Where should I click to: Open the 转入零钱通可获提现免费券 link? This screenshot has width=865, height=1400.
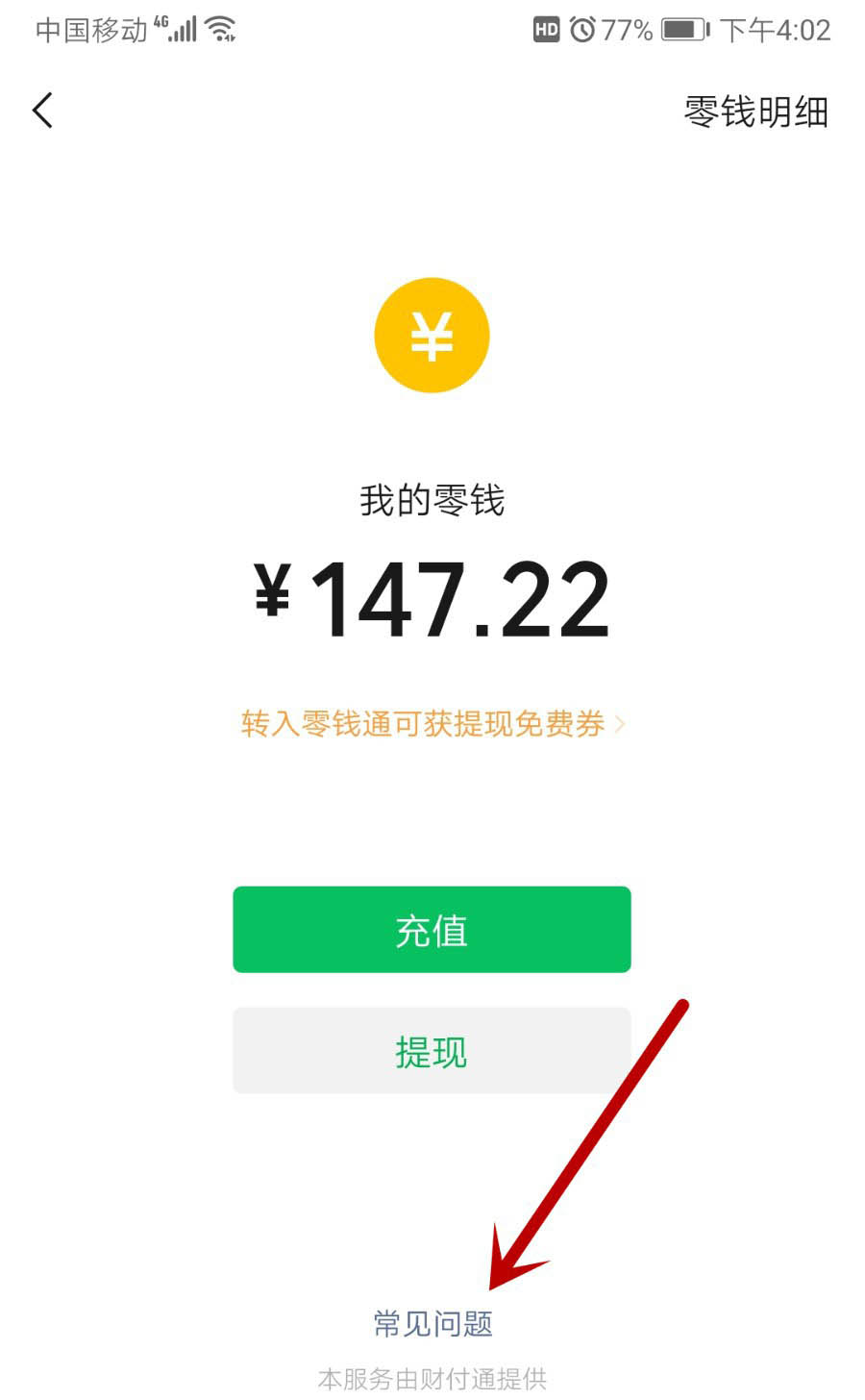point(432,724)
